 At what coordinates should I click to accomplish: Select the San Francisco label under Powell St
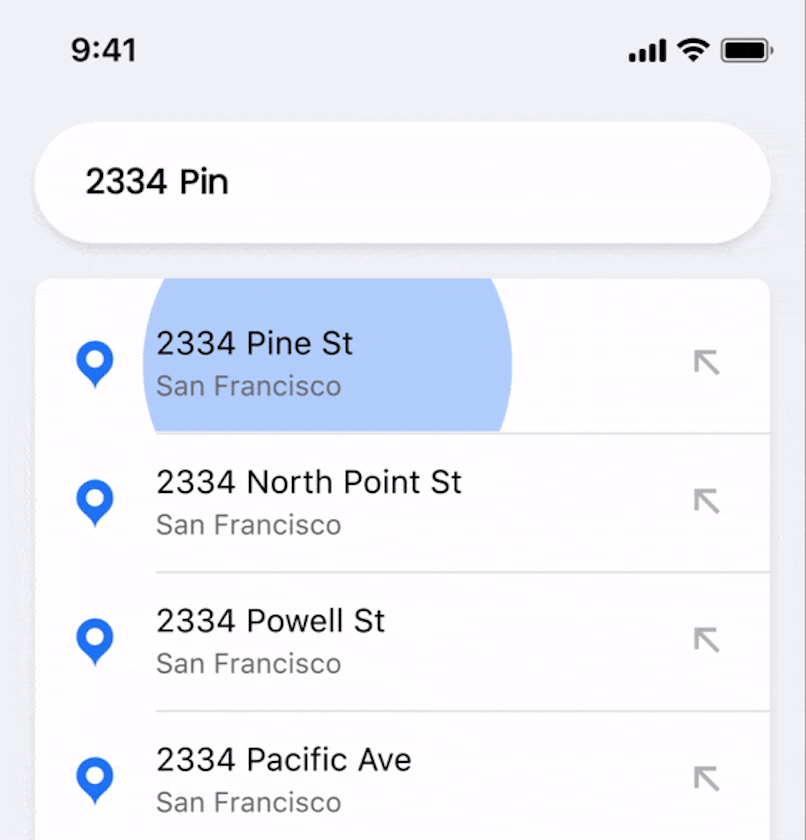(x=248, y=664)
